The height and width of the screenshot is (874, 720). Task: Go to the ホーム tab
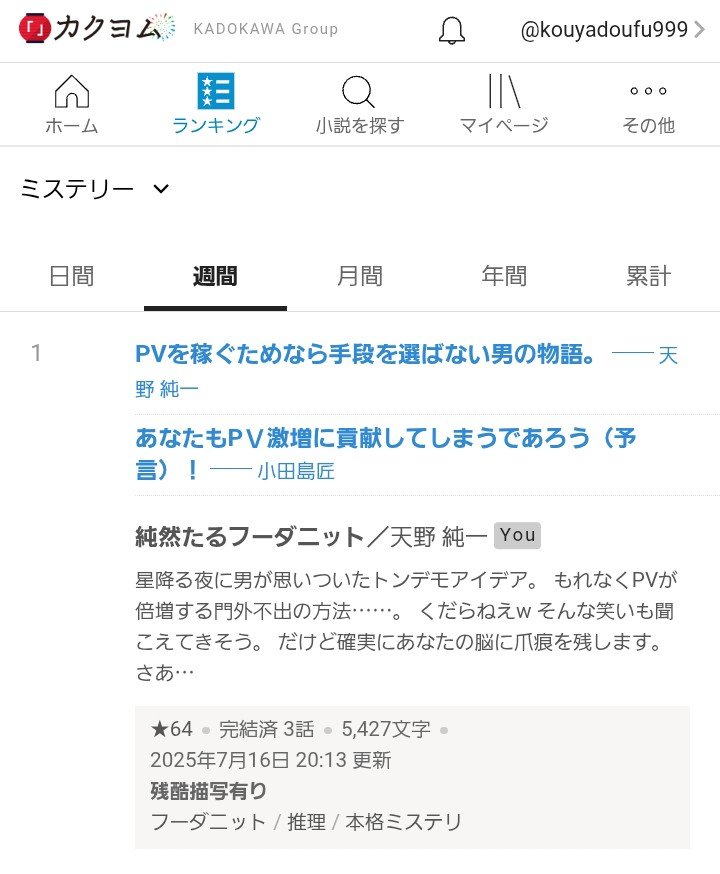click(x=72, y=105)
